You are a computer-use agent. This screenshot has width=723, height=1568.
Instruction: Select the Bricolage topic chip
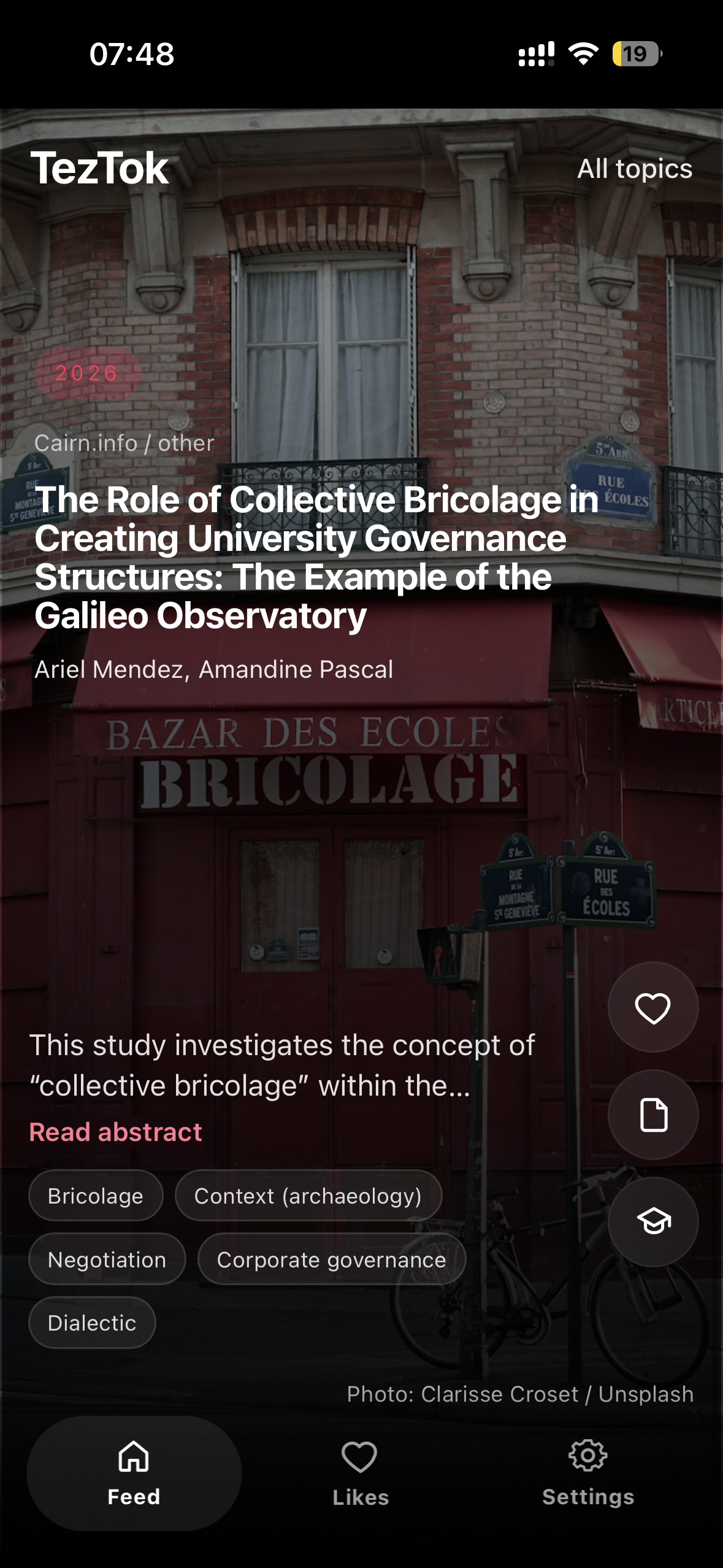(96, 1196)
